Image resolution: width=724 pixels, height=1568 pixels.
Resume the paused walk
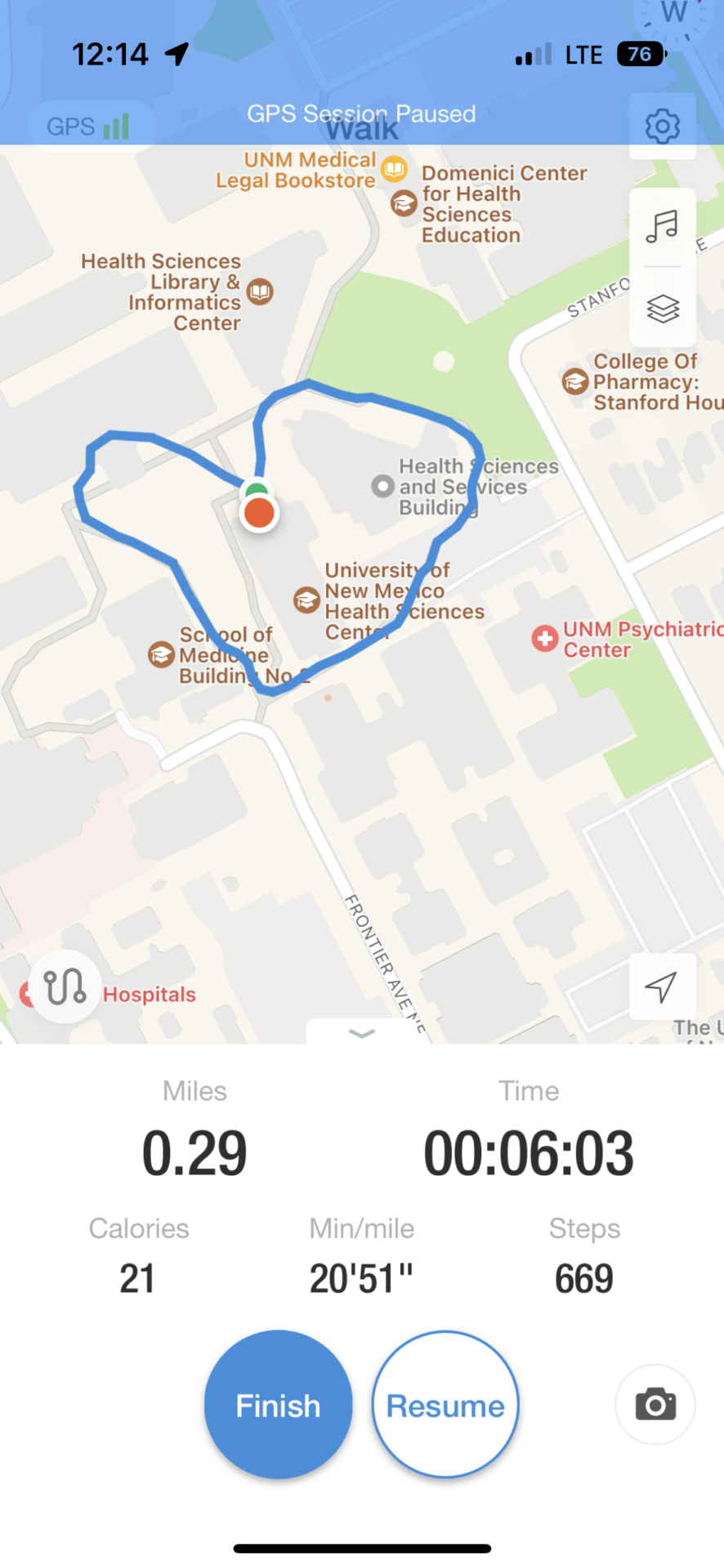[x=445, y=1405]
